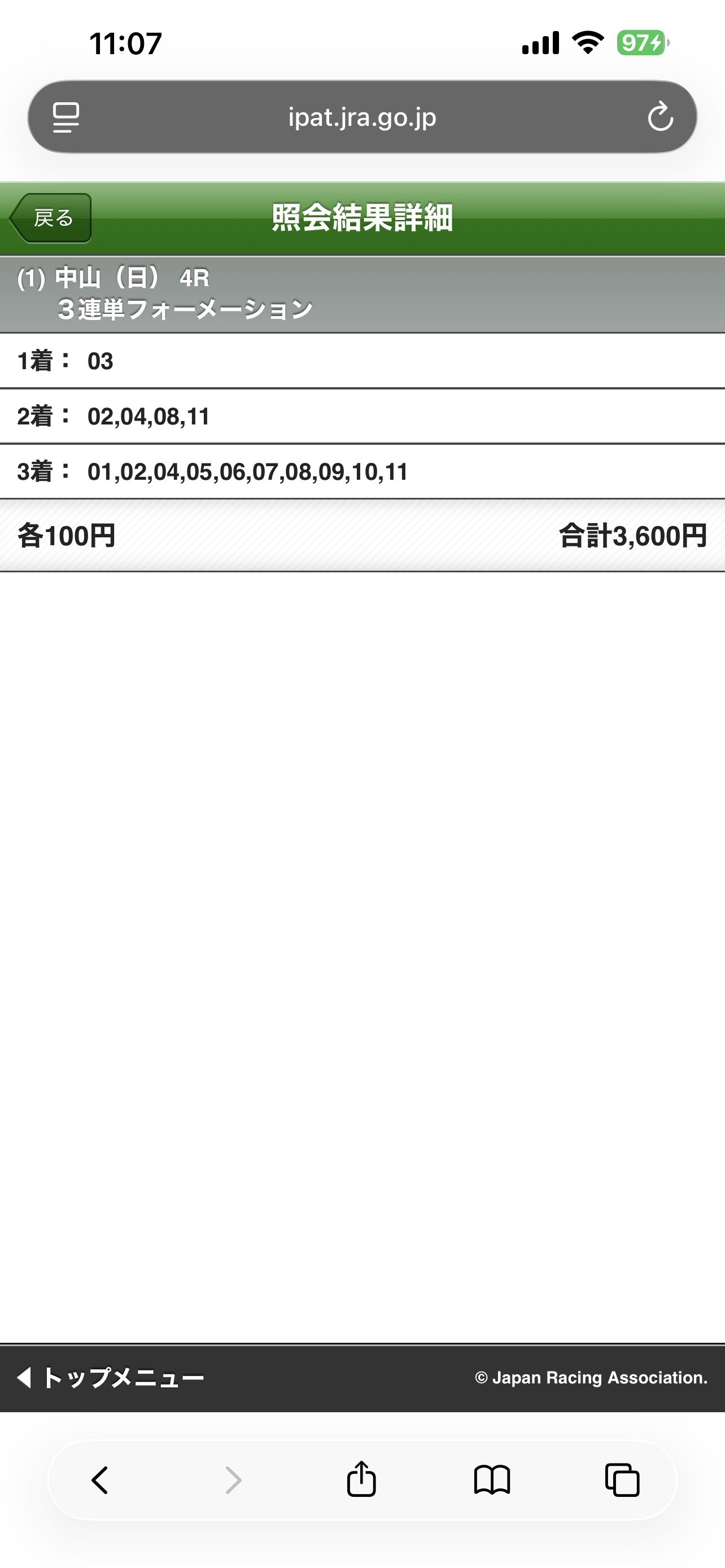Open the トップメニュー link
The image size is (725, 1568).
pos(111,1377)
